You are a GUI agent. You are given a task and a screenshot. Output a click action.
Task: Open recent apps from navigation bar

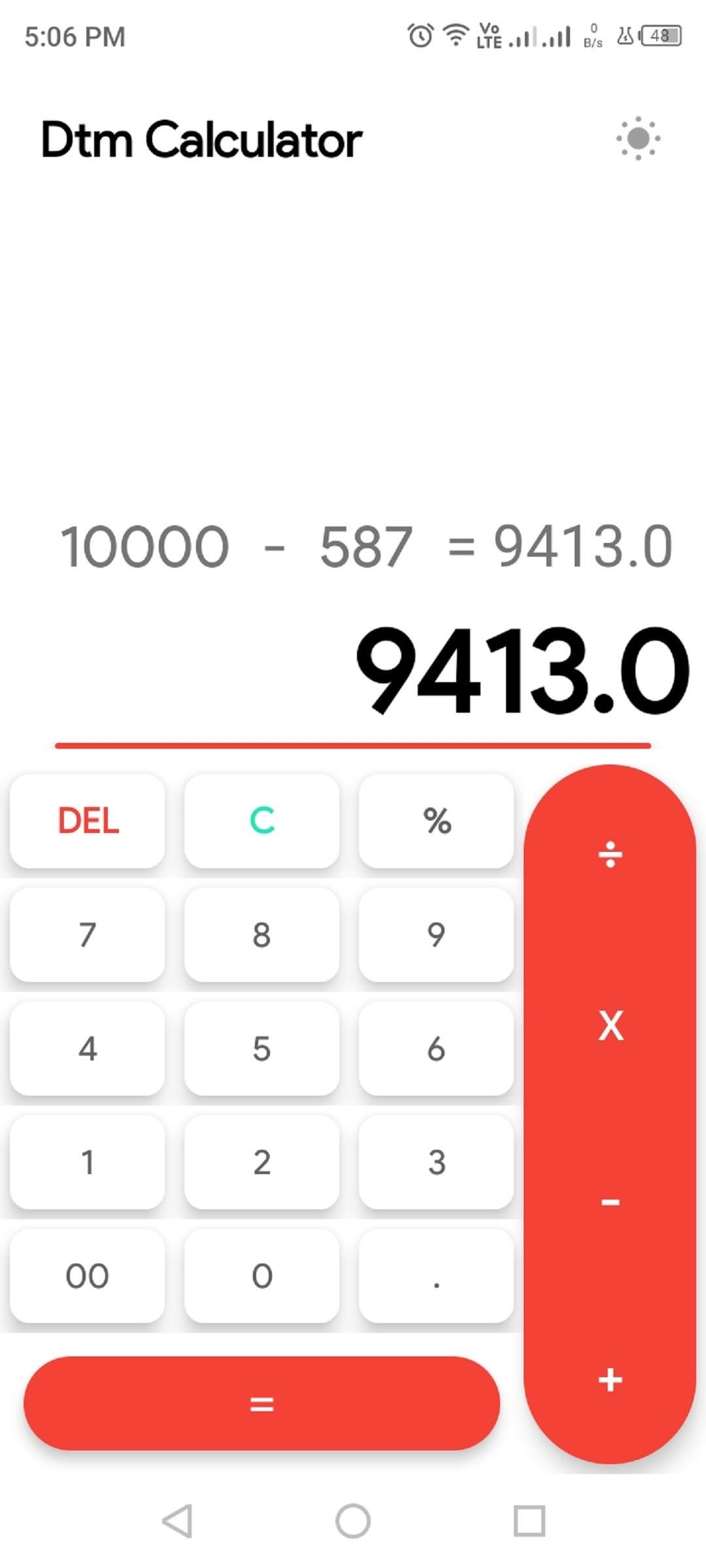529,1521
